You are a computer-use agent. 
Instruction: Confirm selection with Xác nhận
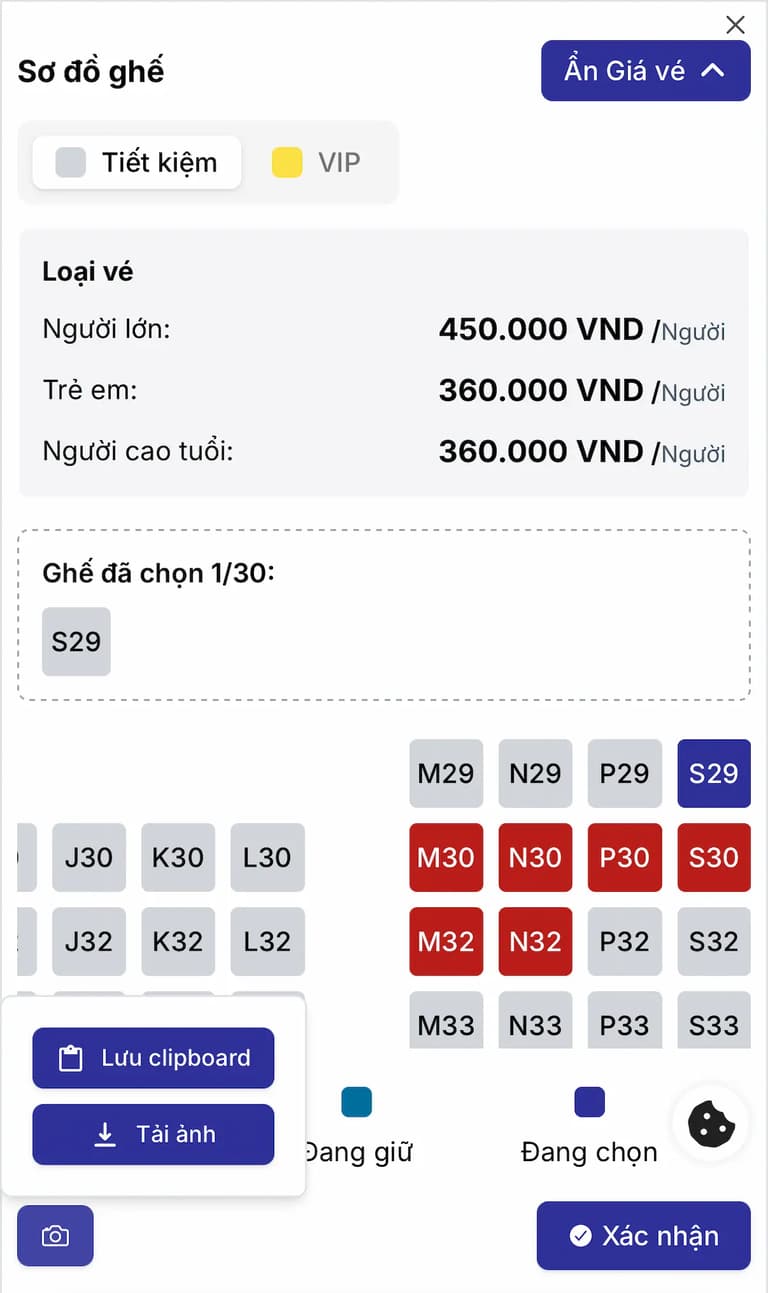pyautogui.click(x=644, y=1236)
